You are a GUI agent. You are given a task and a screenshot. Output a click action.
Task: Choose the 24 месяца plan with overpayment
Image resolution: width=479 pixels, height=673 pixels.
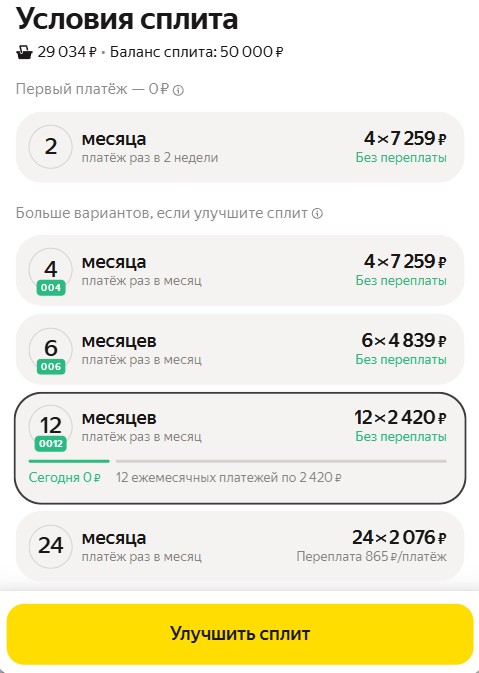240,546
